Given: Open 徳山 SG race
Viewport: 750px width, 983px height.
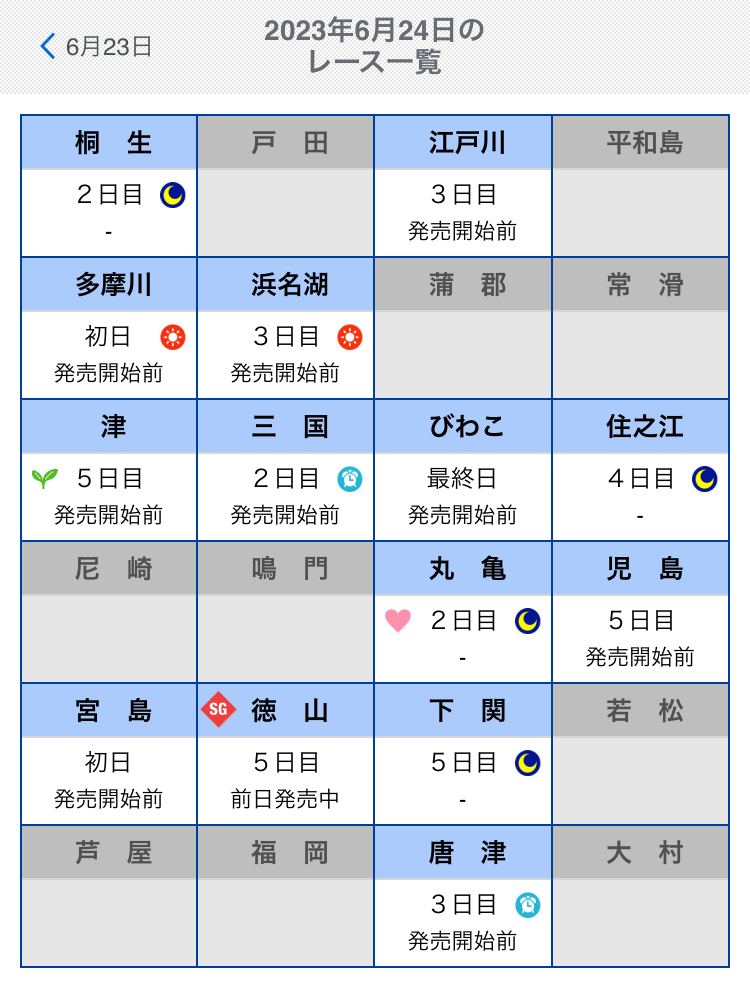Looking at the screenshot, I should tap(286, 754).
